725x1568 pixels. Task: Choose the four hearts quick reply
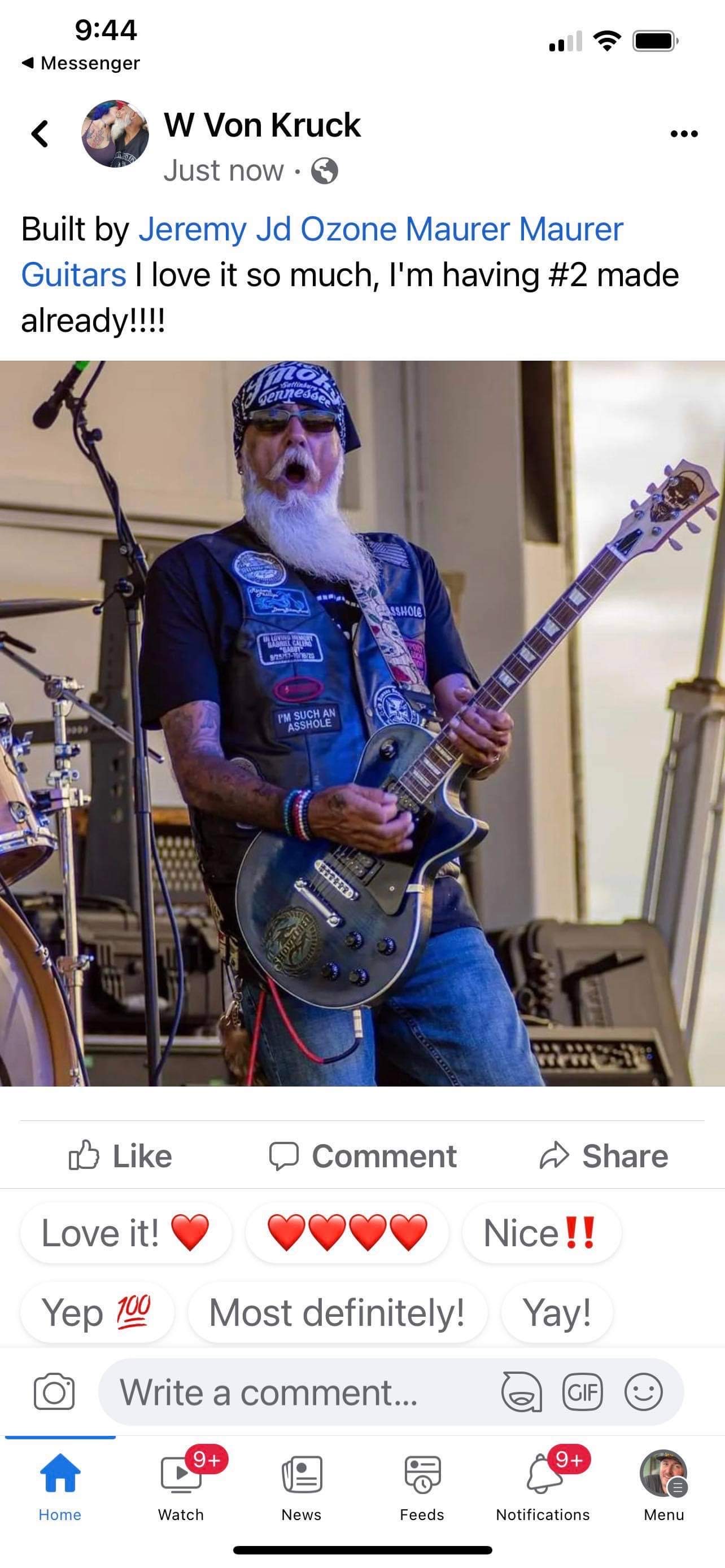(x=347, y=1234)
